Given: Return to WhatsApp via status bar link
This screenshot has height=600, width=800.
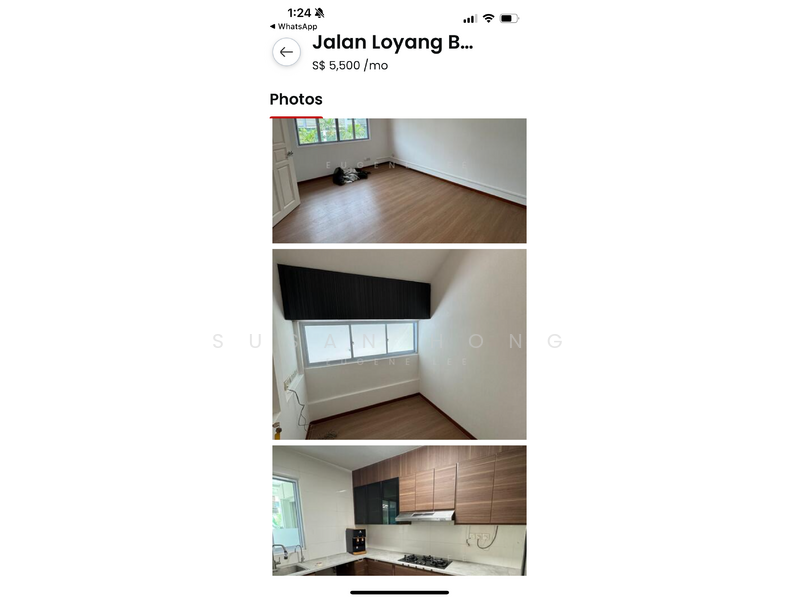Looking at the screenshot, I should coord(294,27).
